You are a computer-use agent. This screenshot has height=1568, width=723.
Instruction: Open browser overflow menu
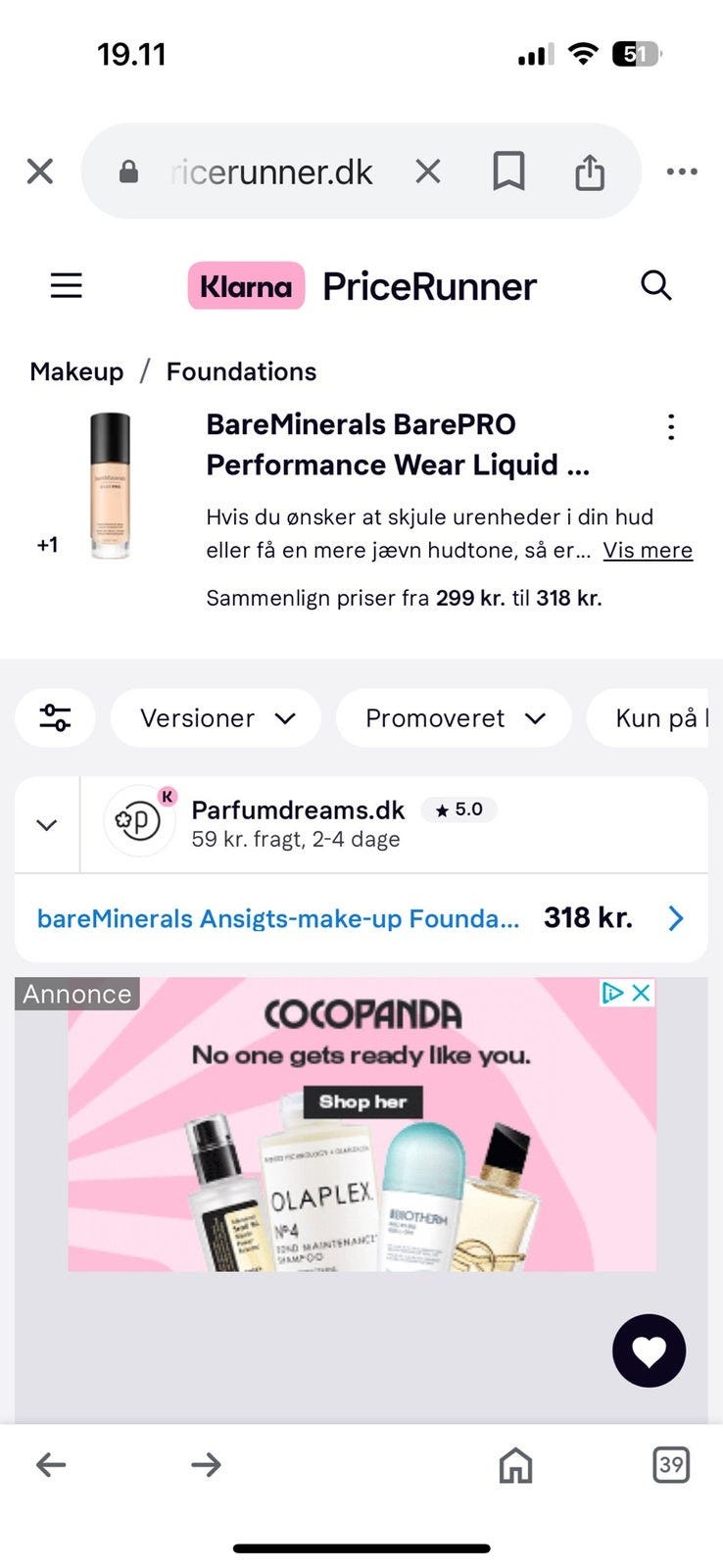[682, 171]
